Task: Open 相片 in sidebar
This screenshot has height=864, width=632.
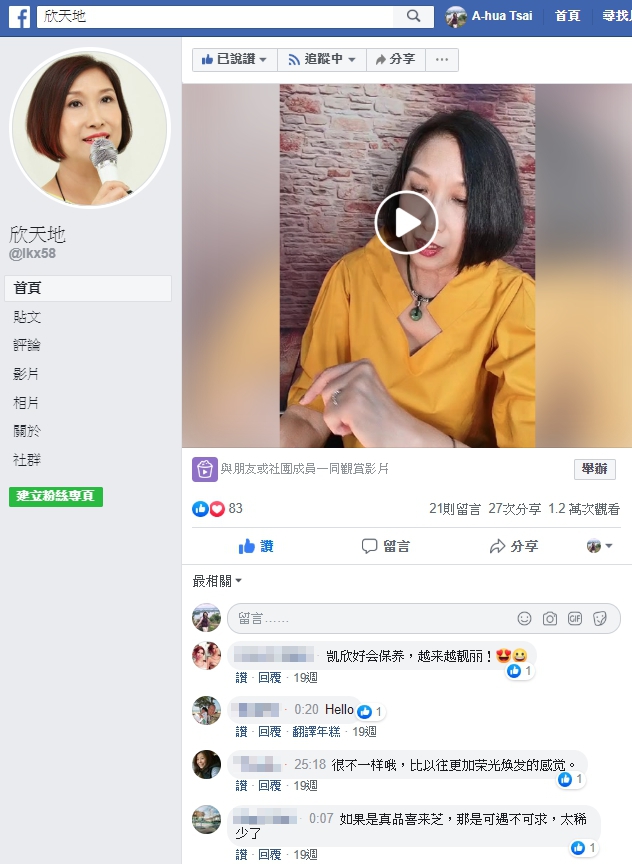Action: 28,402
